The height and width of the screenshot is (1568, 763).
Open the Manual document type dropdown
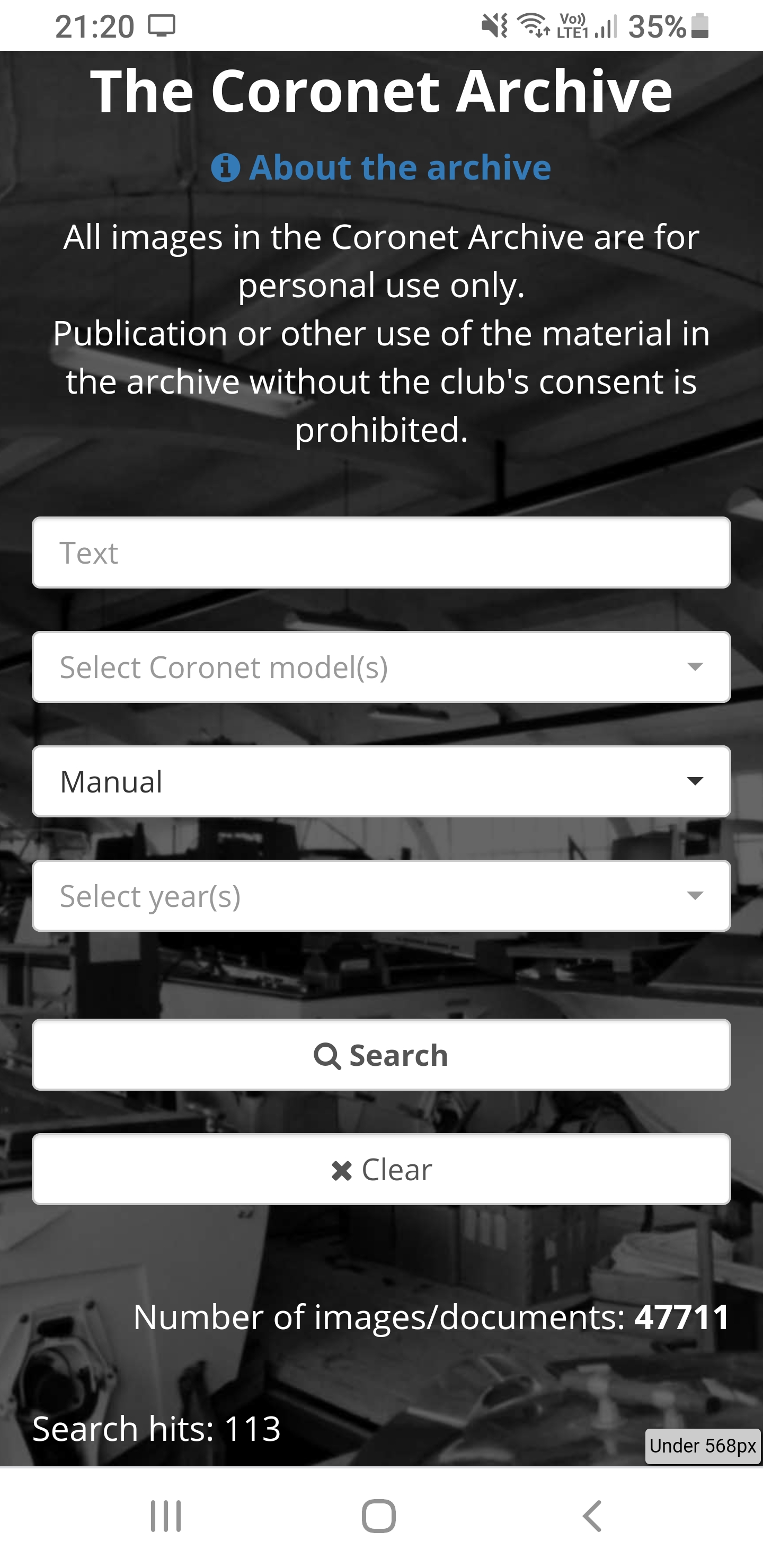pyautogui.click(x=381, y=781)
